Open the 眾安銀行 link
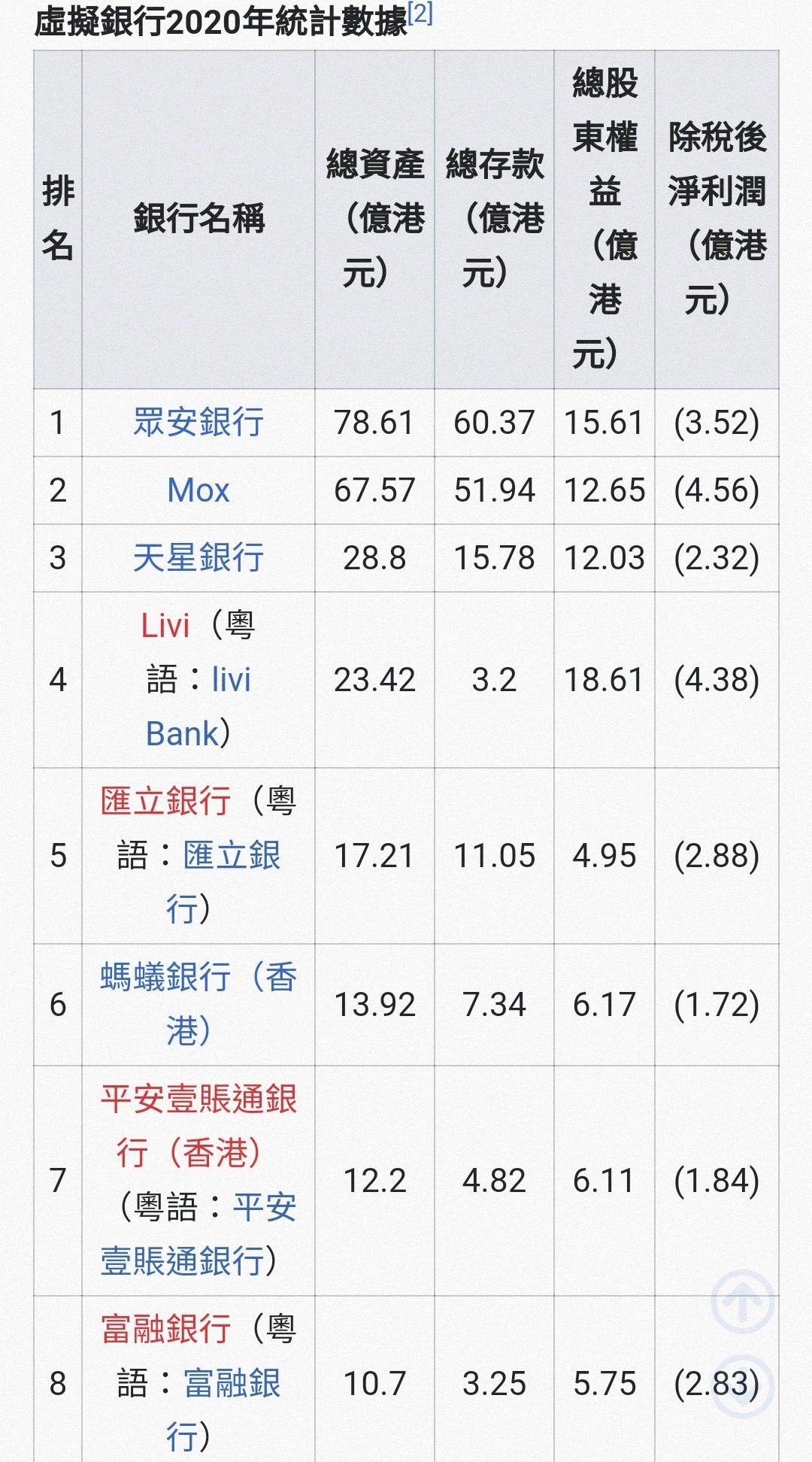The image size is (812, 1462). tap(198, 422)
